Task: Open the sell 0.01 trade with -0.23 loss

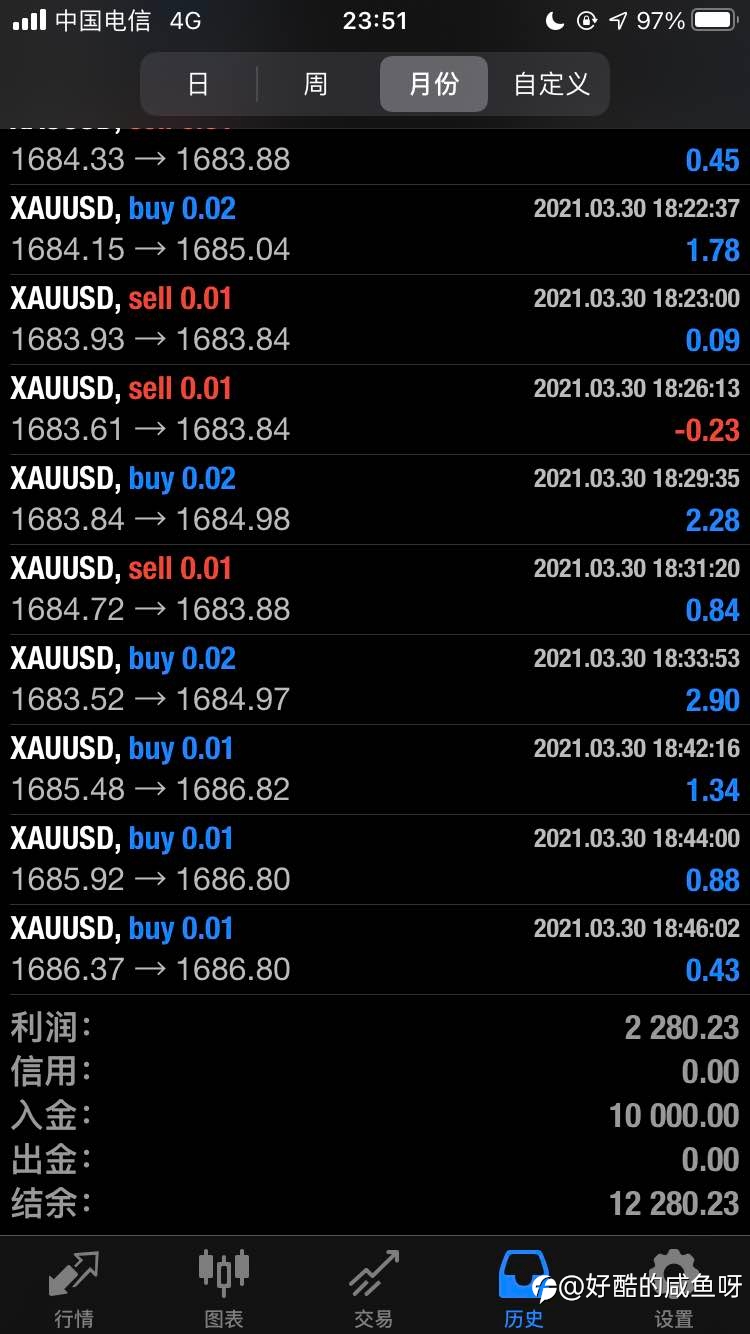Action: 375,410
